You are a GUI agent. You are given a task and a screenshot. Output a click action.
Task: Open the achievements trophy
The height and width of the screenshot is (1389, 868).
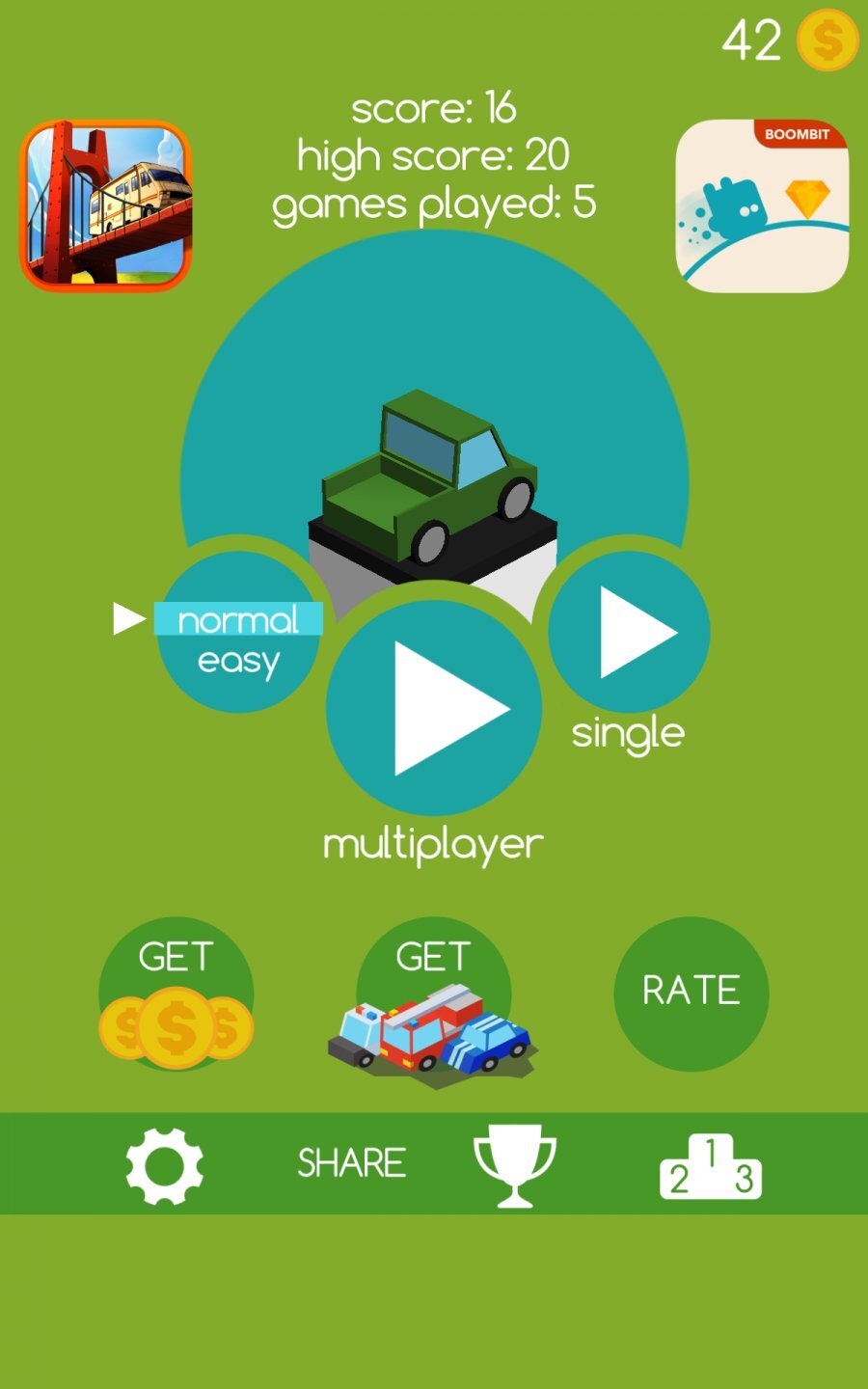(514, 1164)
